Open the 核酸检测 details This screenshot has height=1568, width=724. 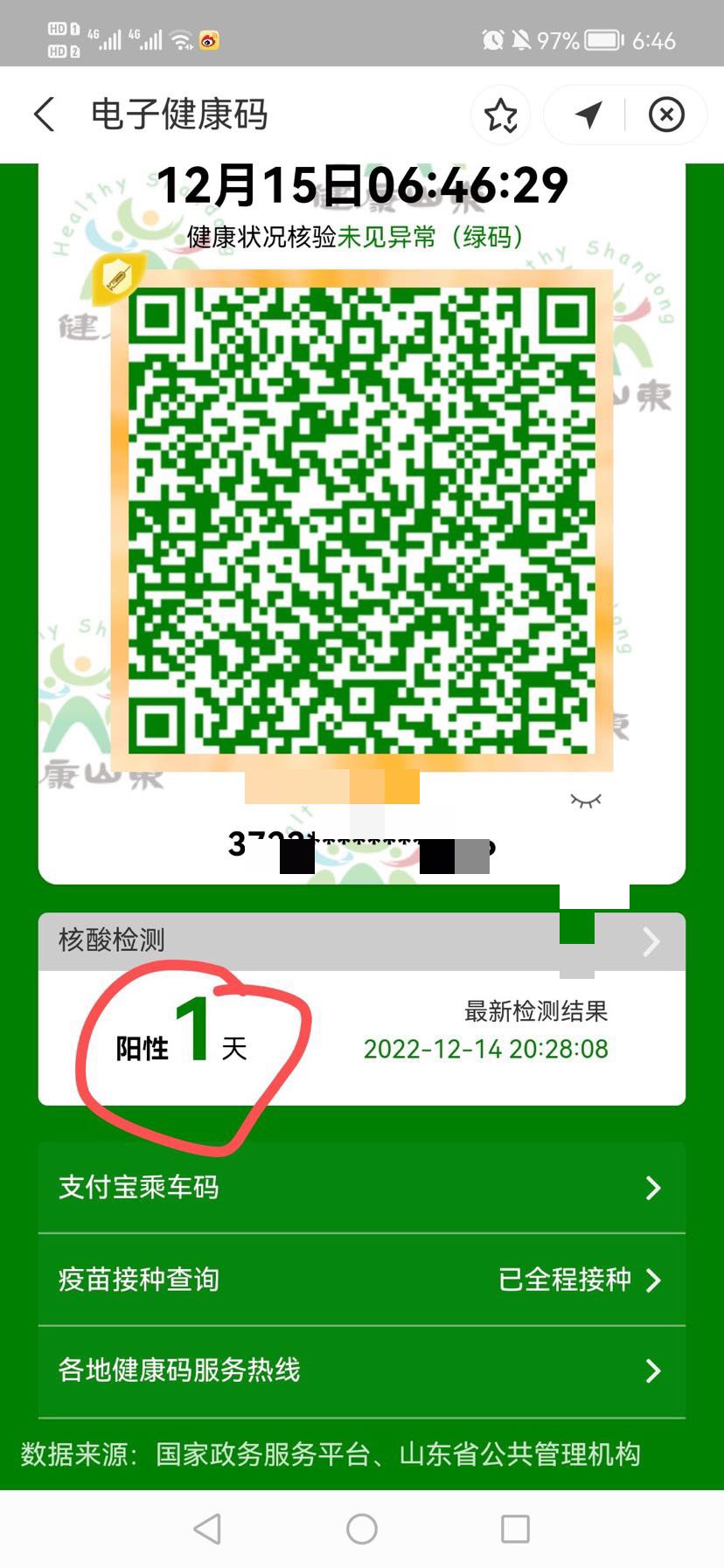pyautogui.click(x=361, y=941)
